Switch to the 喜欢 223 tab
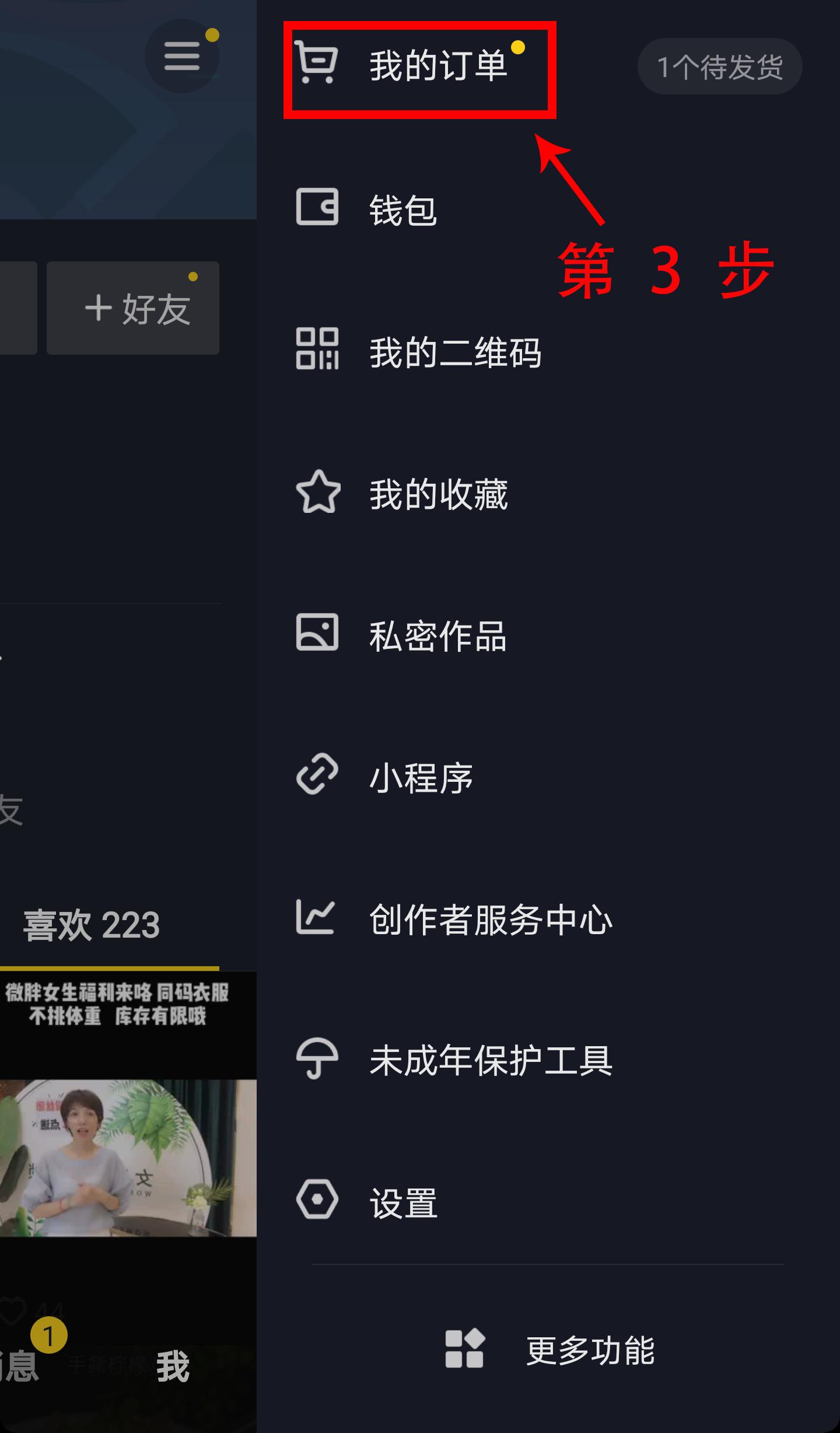 point(92,925)
